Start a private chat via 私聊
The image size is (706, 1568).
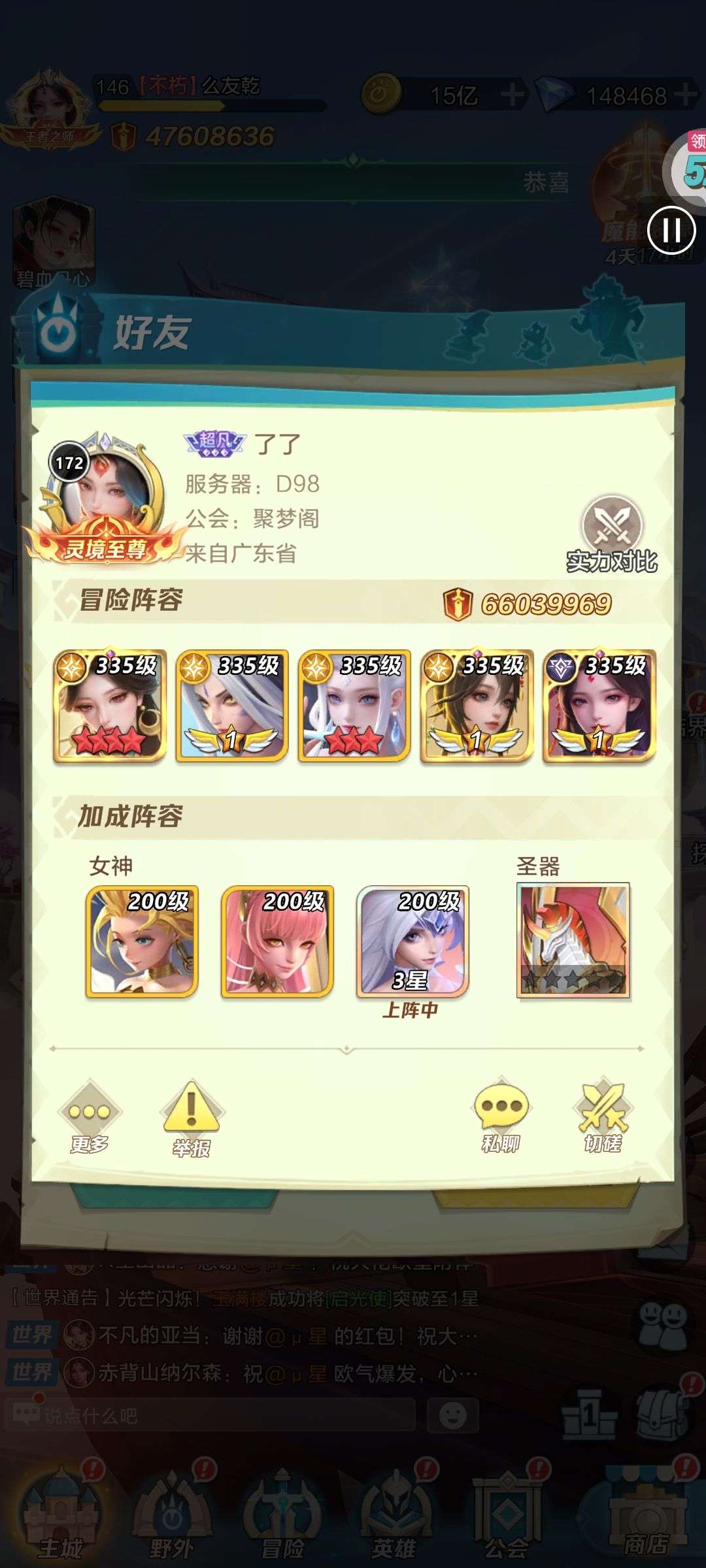pyautogui.click(x=500, y=1117)
